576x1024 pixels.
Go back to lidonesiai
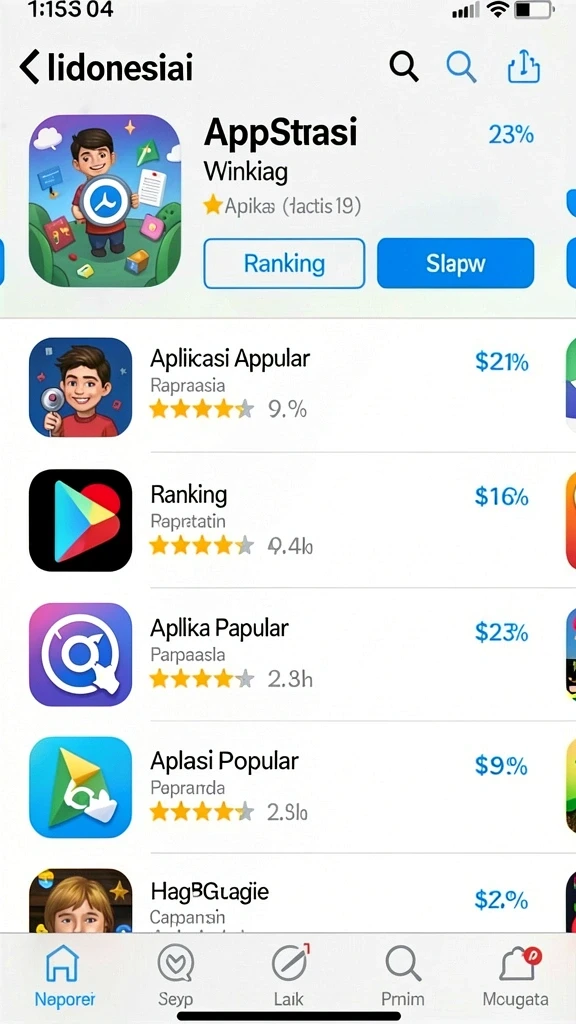pos(105,67)
